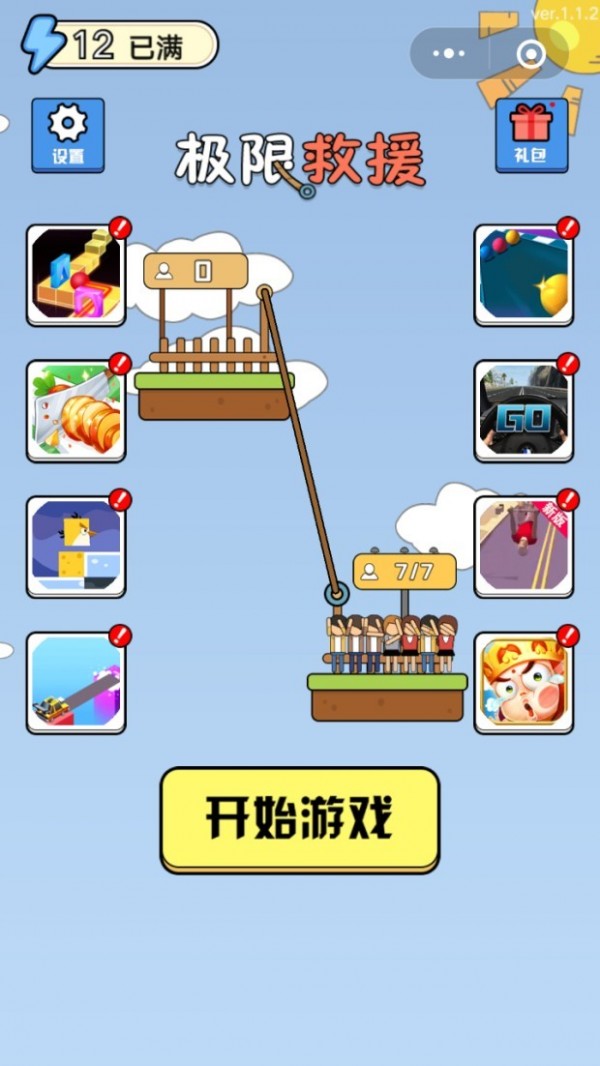The width and height of the screenshot is (600, 1066).
Task: Open the food slicing knife game tile
Action: pos(76,411)
